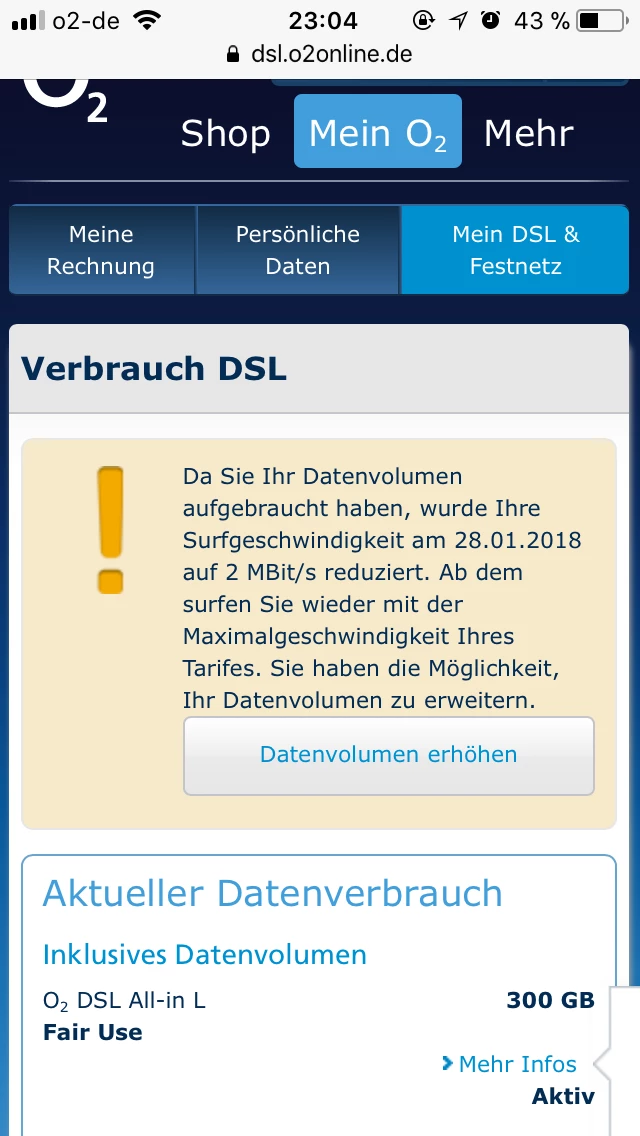Viewport: 640px width, 1136px height.
Task: Open the Mehr Infos link
Action: click(x=516, y=1064)
